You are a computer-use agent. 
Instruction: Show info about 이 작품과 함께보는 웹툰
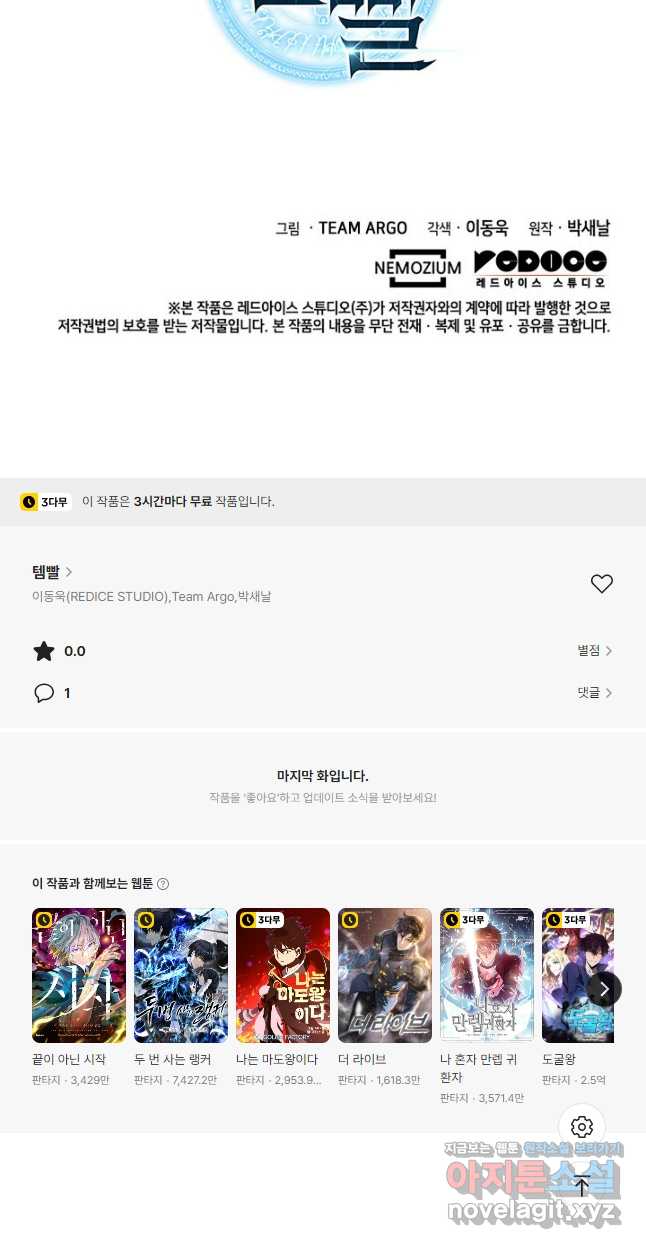163,884
